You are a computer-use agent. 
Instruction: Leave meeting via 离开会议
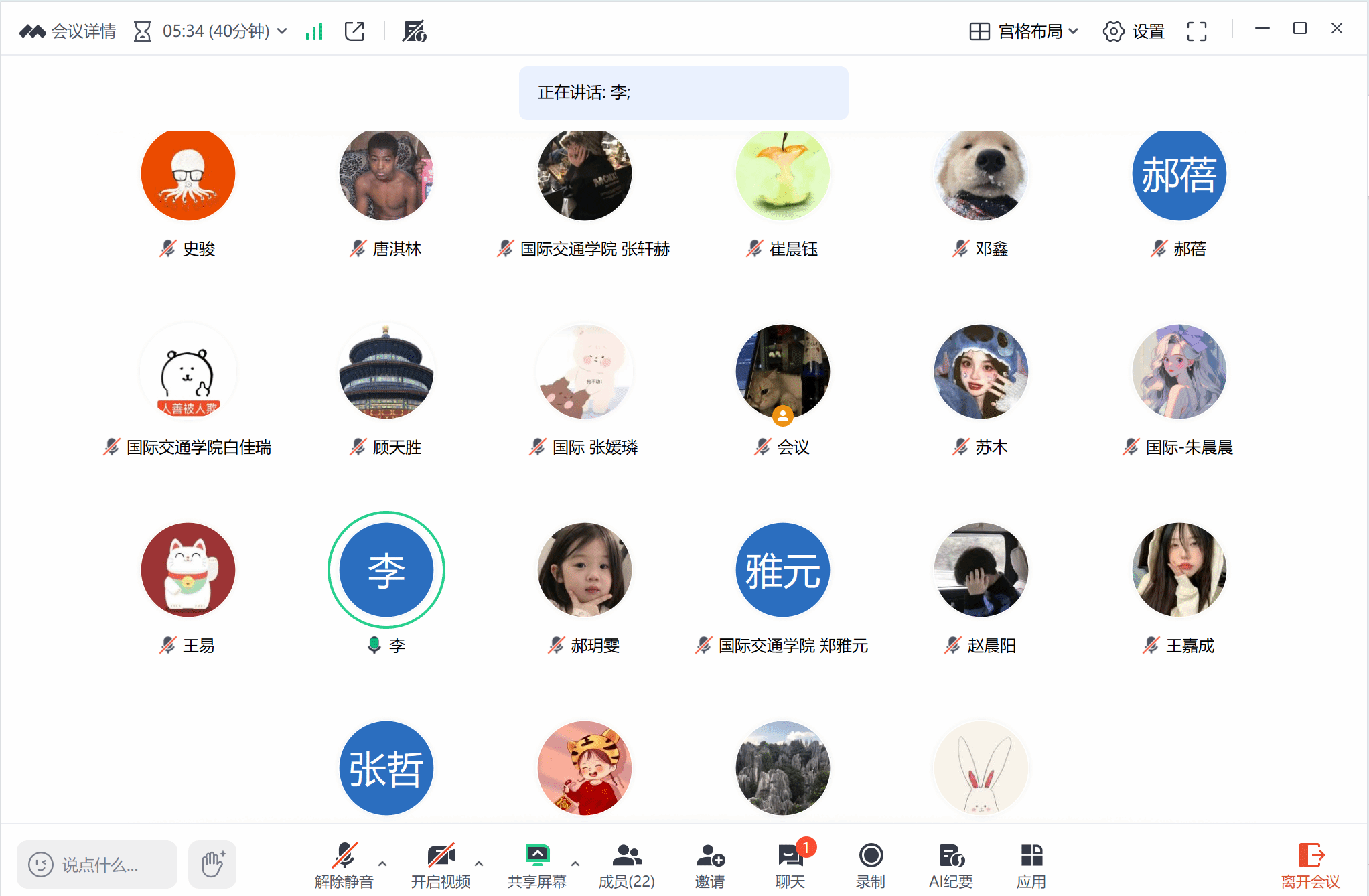tap(1311, 865)
